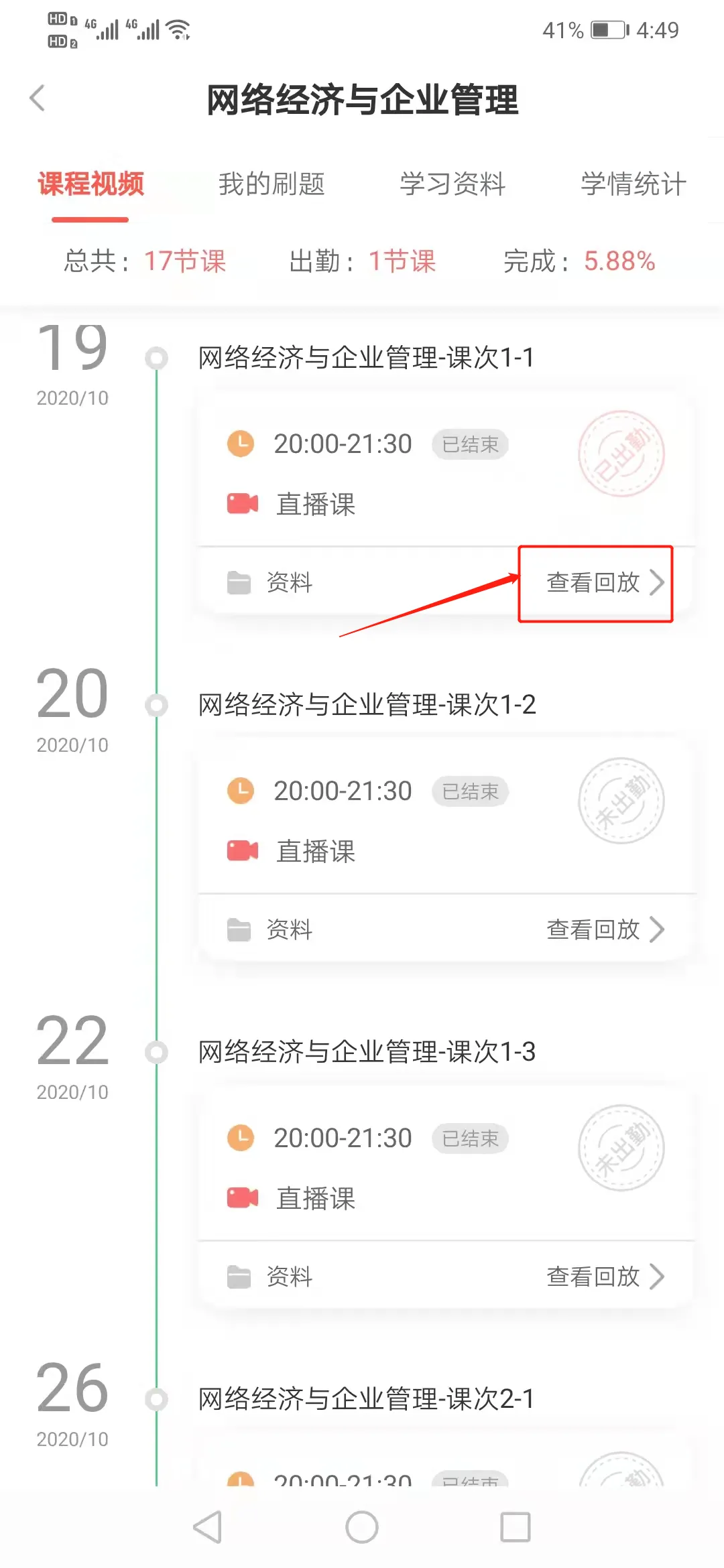Click 查看回放 for lesson 课次1-2
724x1568 pixels.
593,929
